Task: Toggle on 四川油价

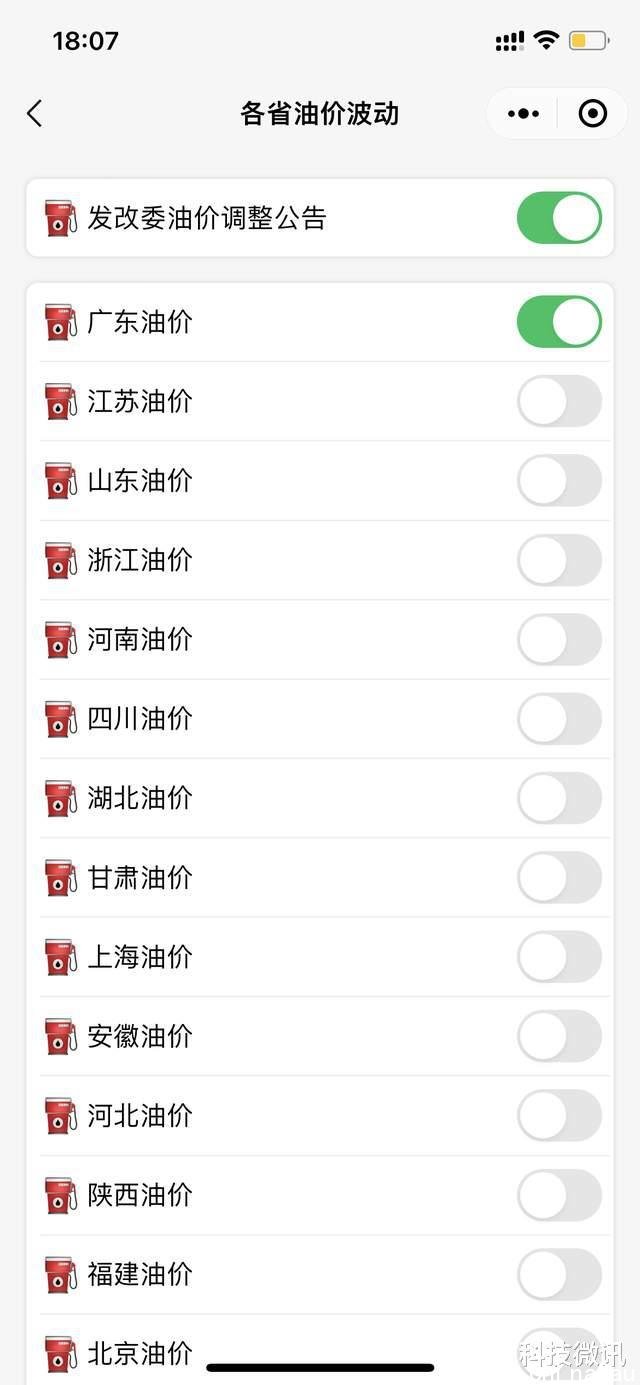Action: (559, 719)
